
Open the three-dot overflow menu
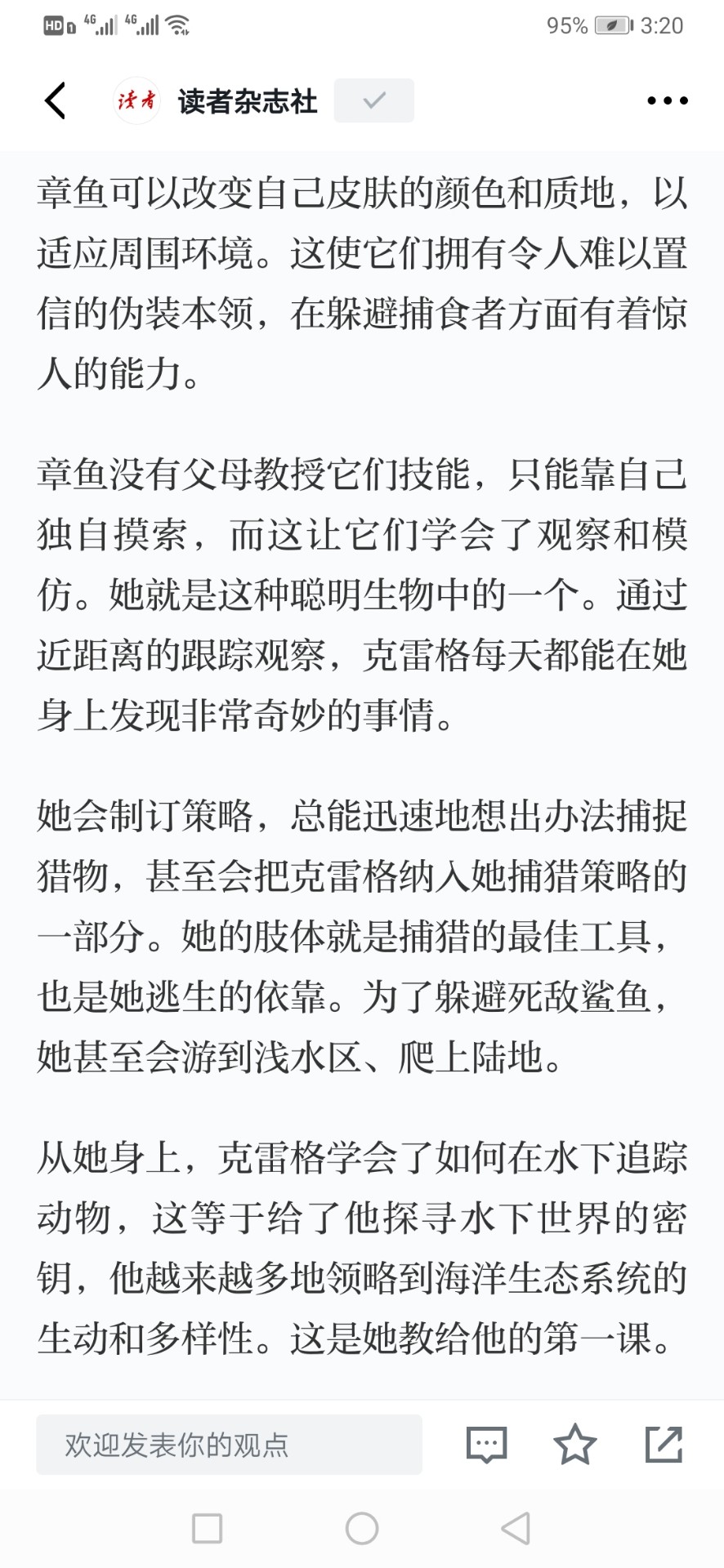pos(667,100)
